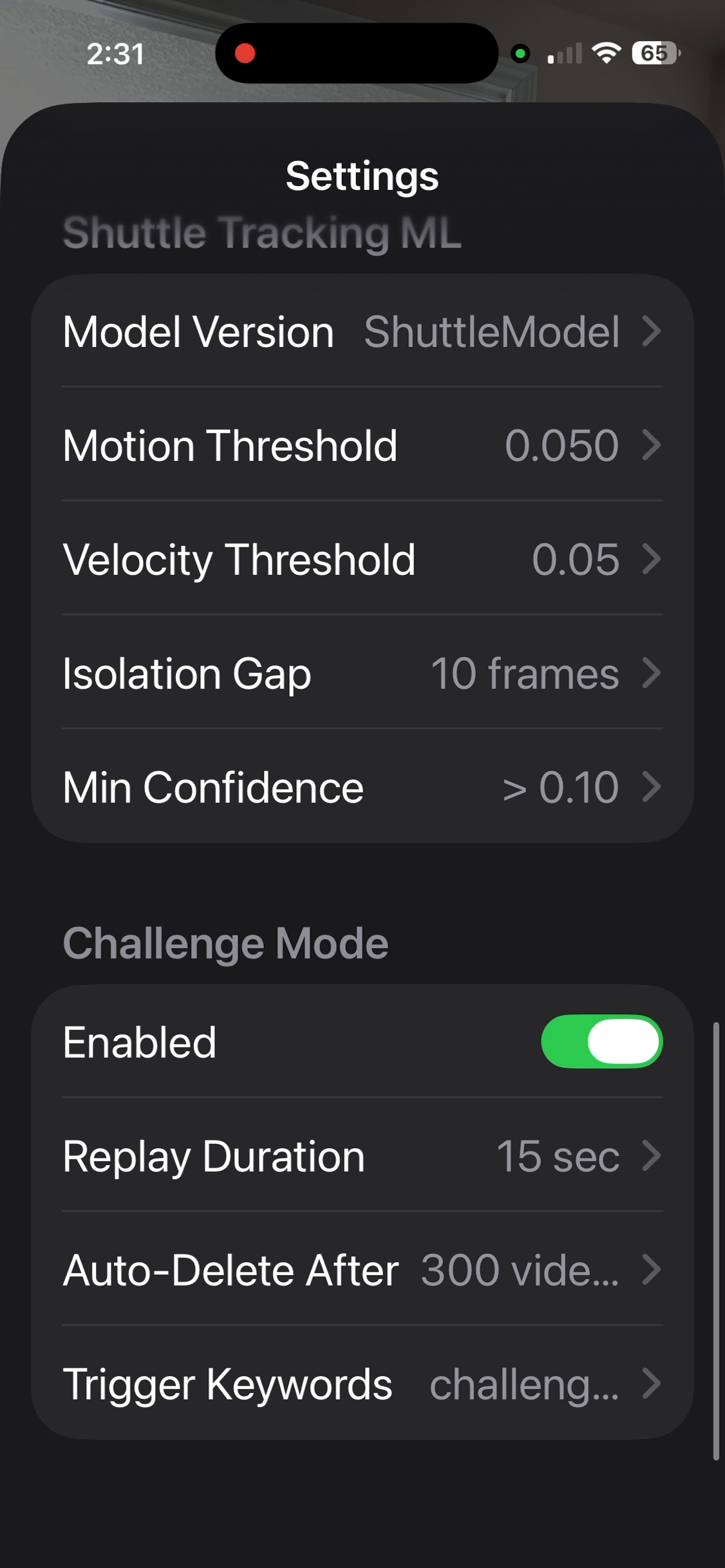Expand the Motion Threshold chevron
This screenshot has height=1568, width=725.
click(x=652, y=444)
